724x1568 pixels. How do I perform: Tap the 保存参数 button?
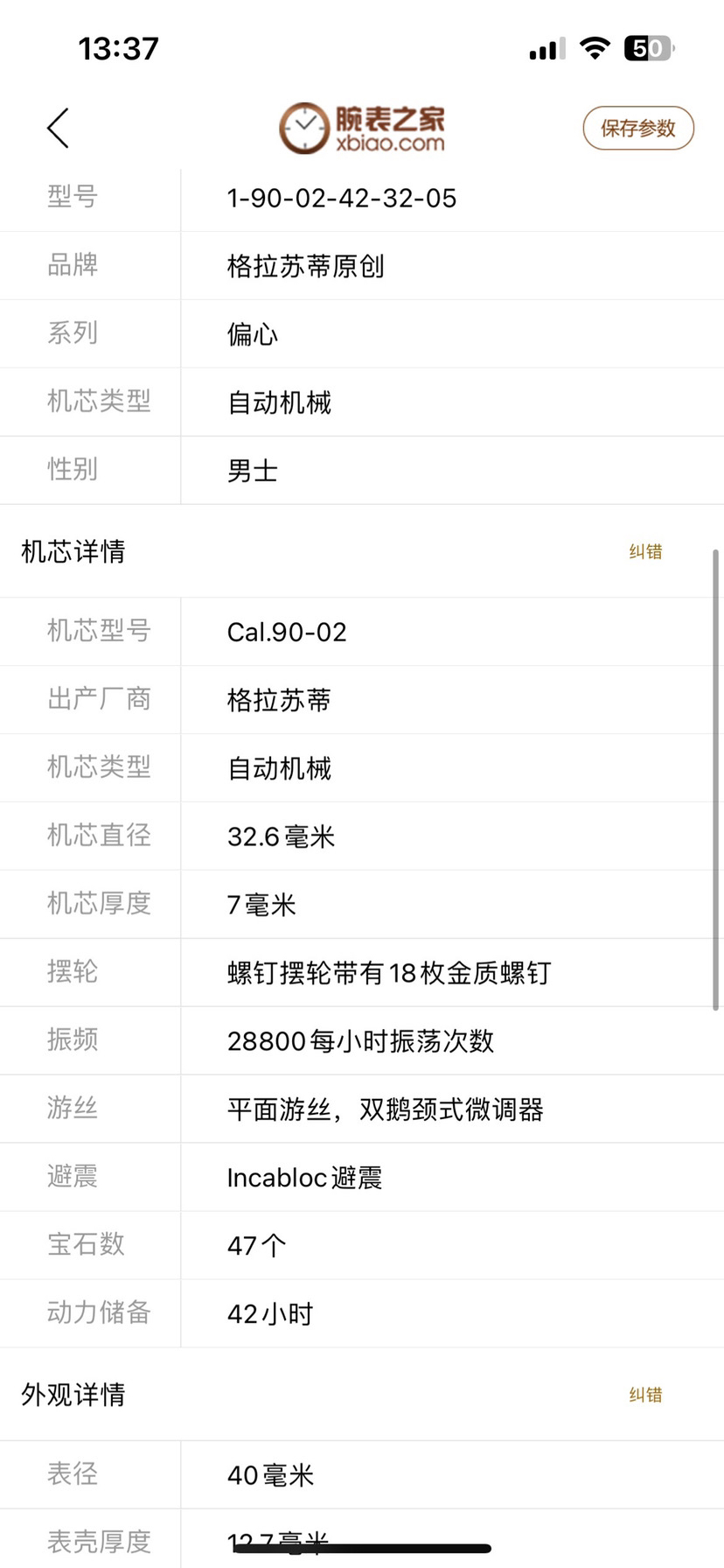click(x=637, y=129)
